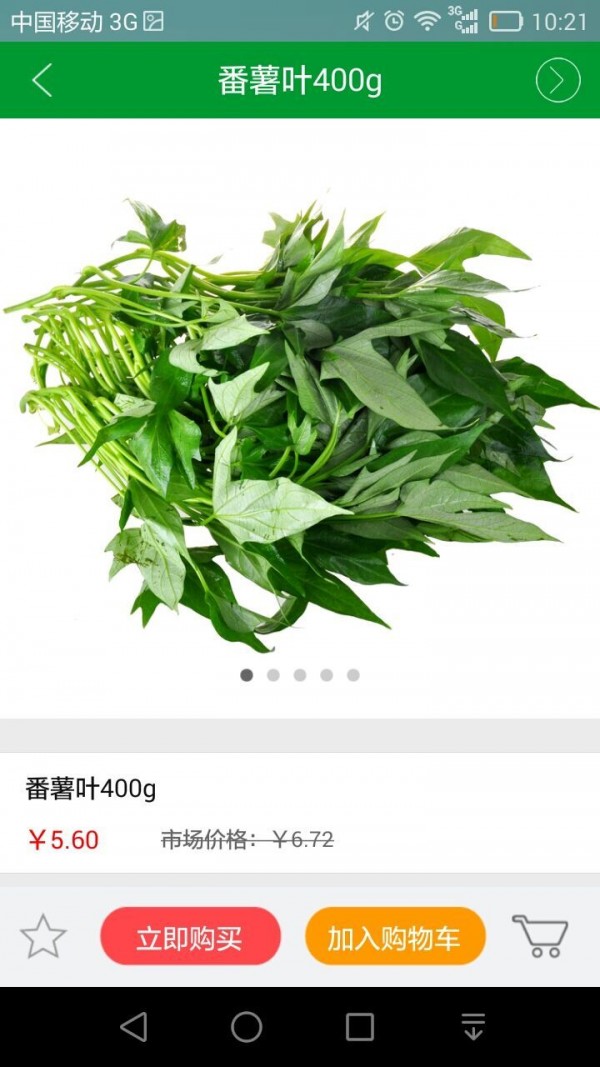600x1067 pixels.
Task: Add this product to favorites with star
Action: [x=43, y=937]
